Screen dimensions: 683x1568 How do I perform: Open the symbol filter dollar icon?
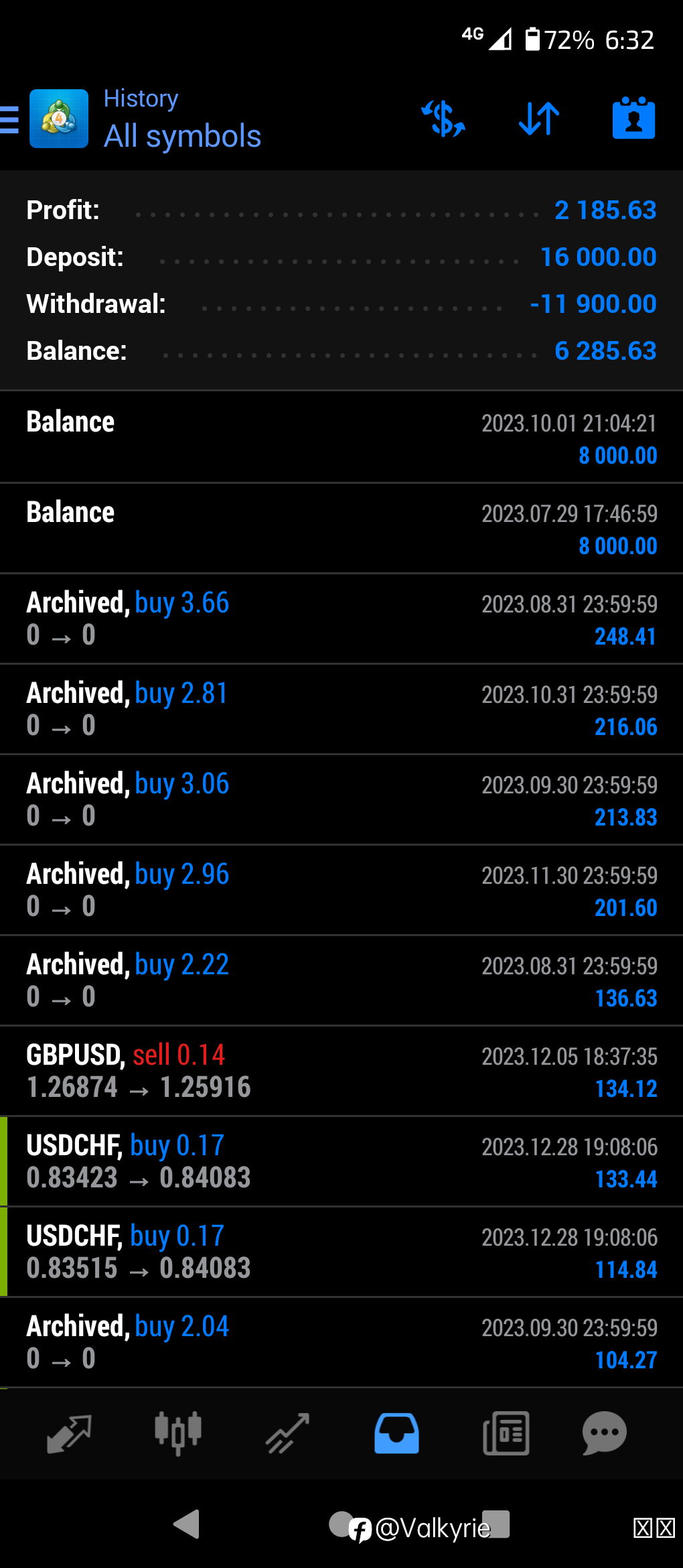(443, 119)
